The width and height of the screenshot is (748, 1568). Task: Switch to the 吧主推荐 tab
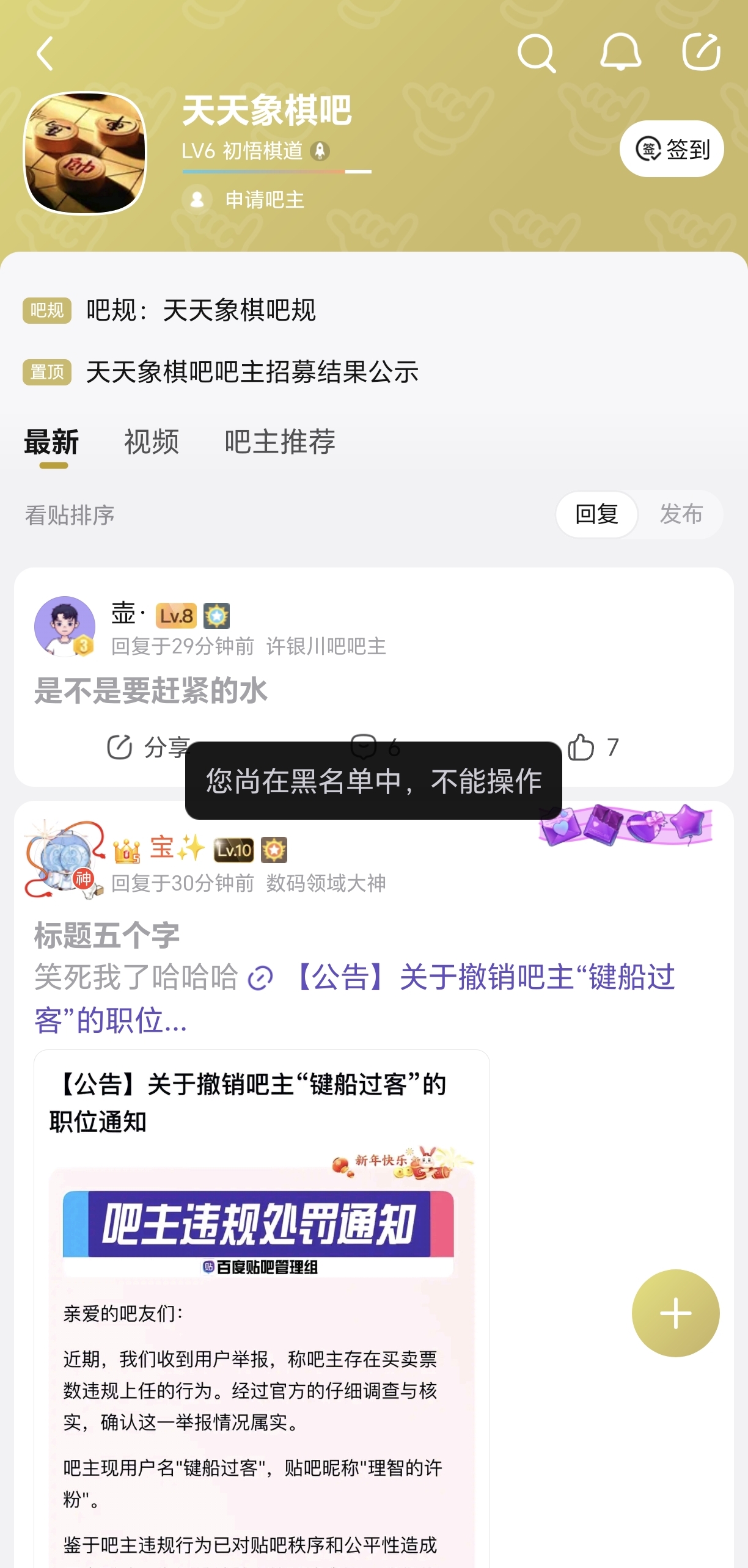click(280, 442)
